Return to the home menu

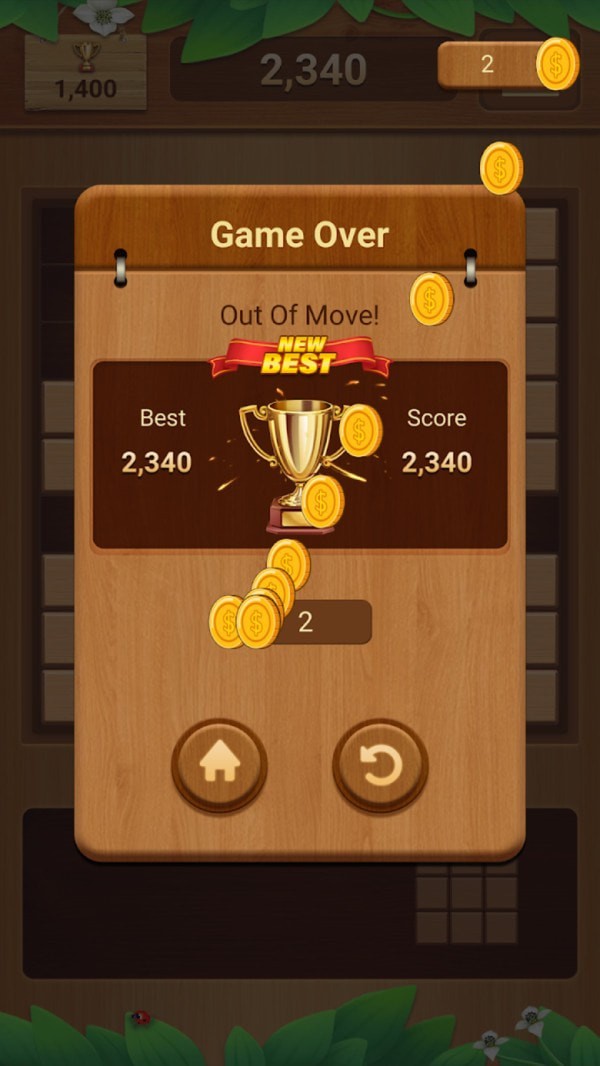(219, 766)
